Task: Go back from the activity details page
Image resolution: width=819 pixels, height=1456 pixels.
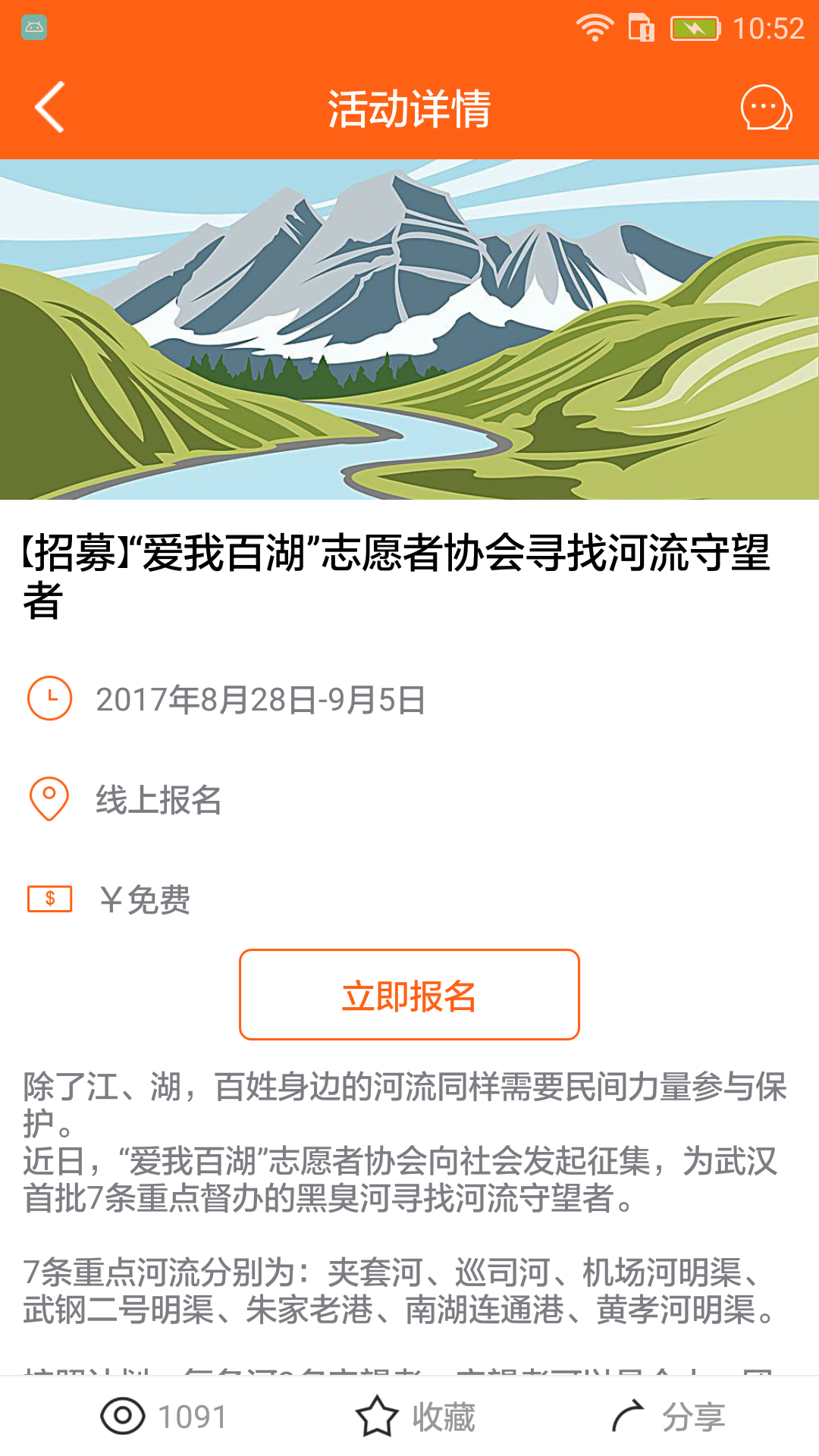Action: pyautogui.click(x=50, y=108)
